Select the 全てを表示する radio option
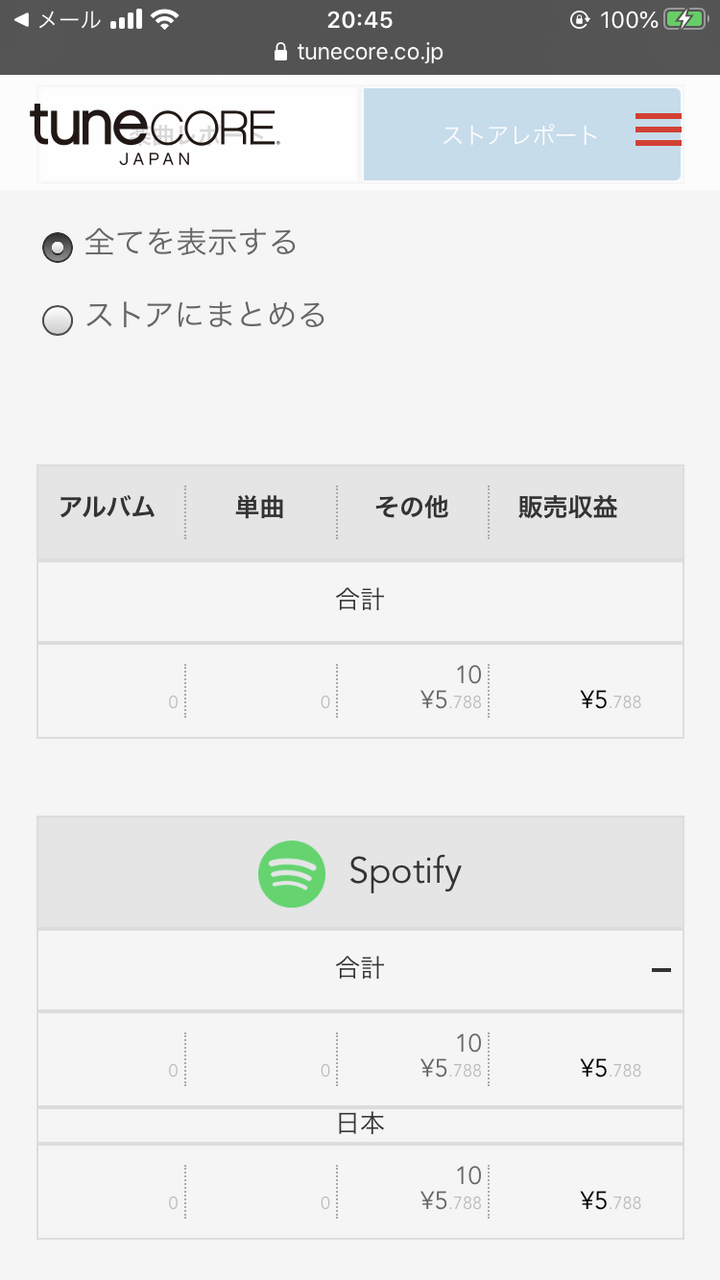Image resolution: width=720 pixels, height=1280 pixels. [58, 246]
